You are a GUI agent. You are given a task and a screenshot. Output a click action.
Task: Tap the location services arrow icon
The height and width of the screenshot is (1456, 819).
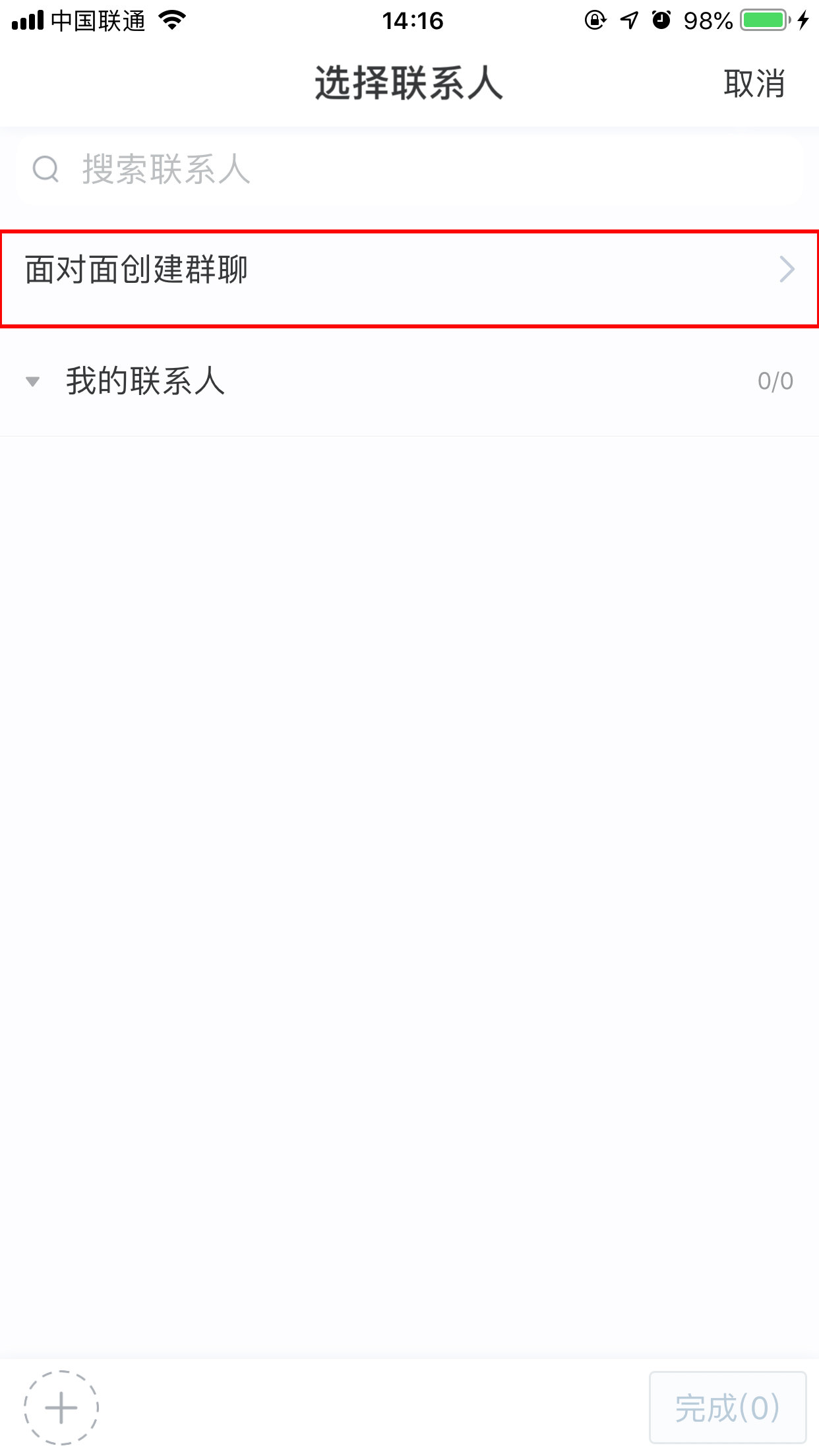click(628, 20)
